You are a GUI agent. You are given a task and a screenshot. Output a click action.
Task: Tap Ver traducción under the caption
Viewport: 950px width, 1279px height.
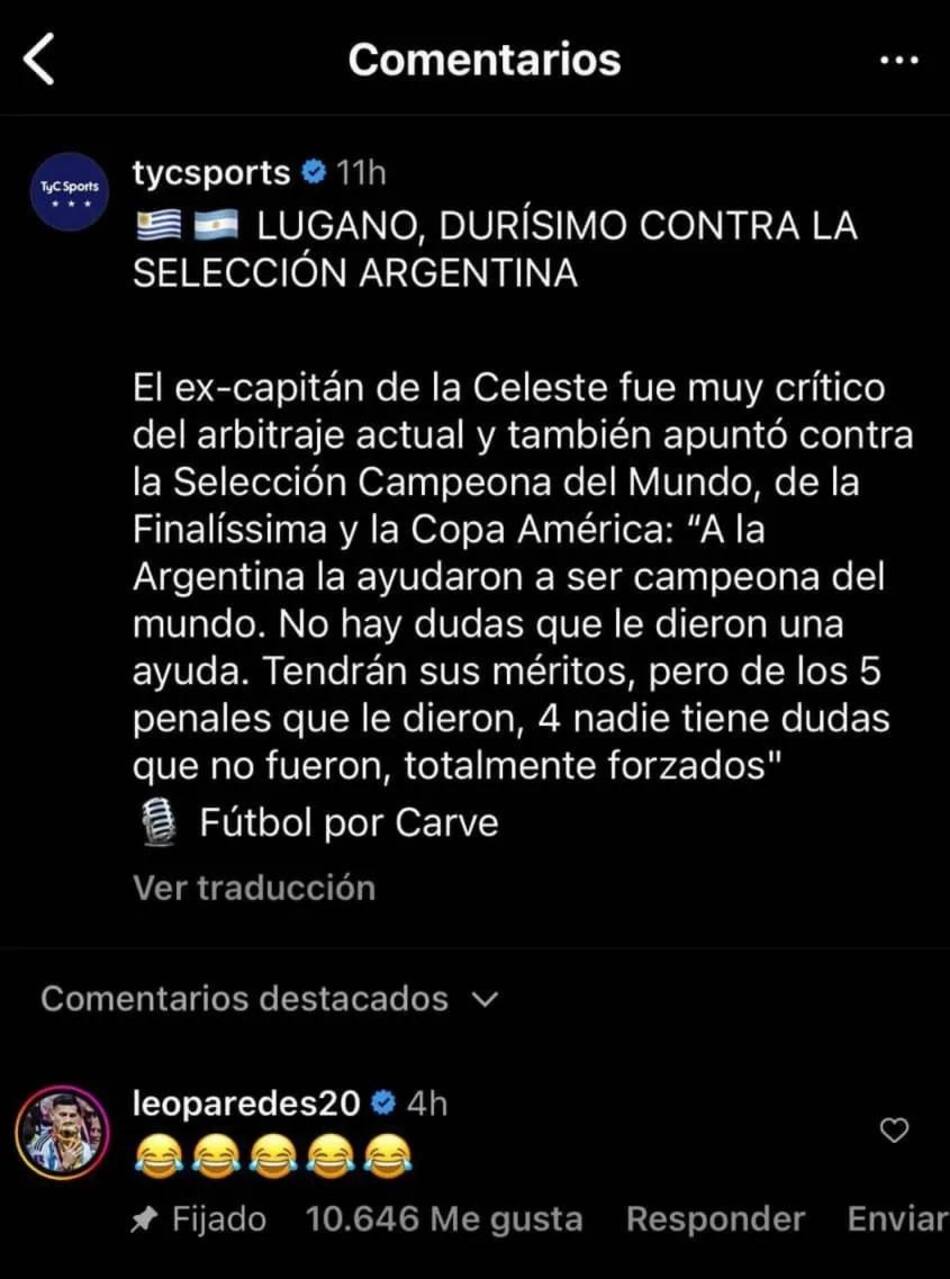click(254, 888)
